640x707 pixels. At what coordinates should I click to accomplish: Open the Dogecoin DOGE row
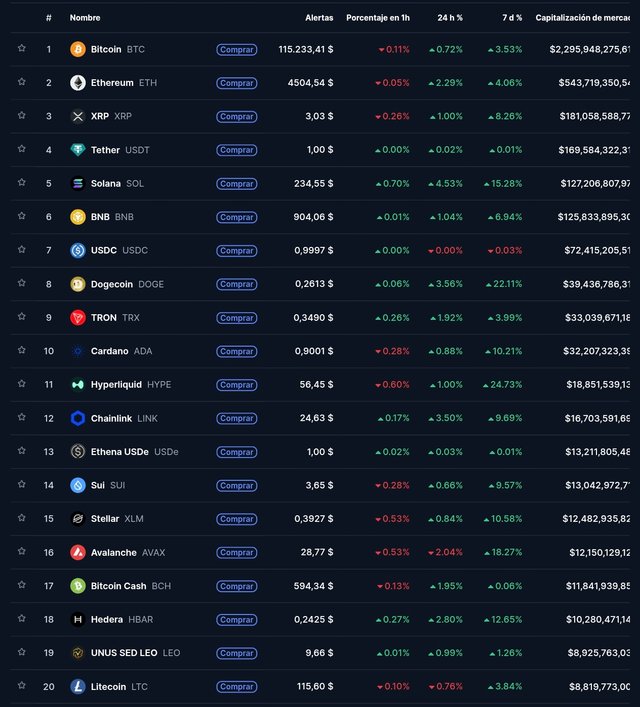[x=112, y=284]
